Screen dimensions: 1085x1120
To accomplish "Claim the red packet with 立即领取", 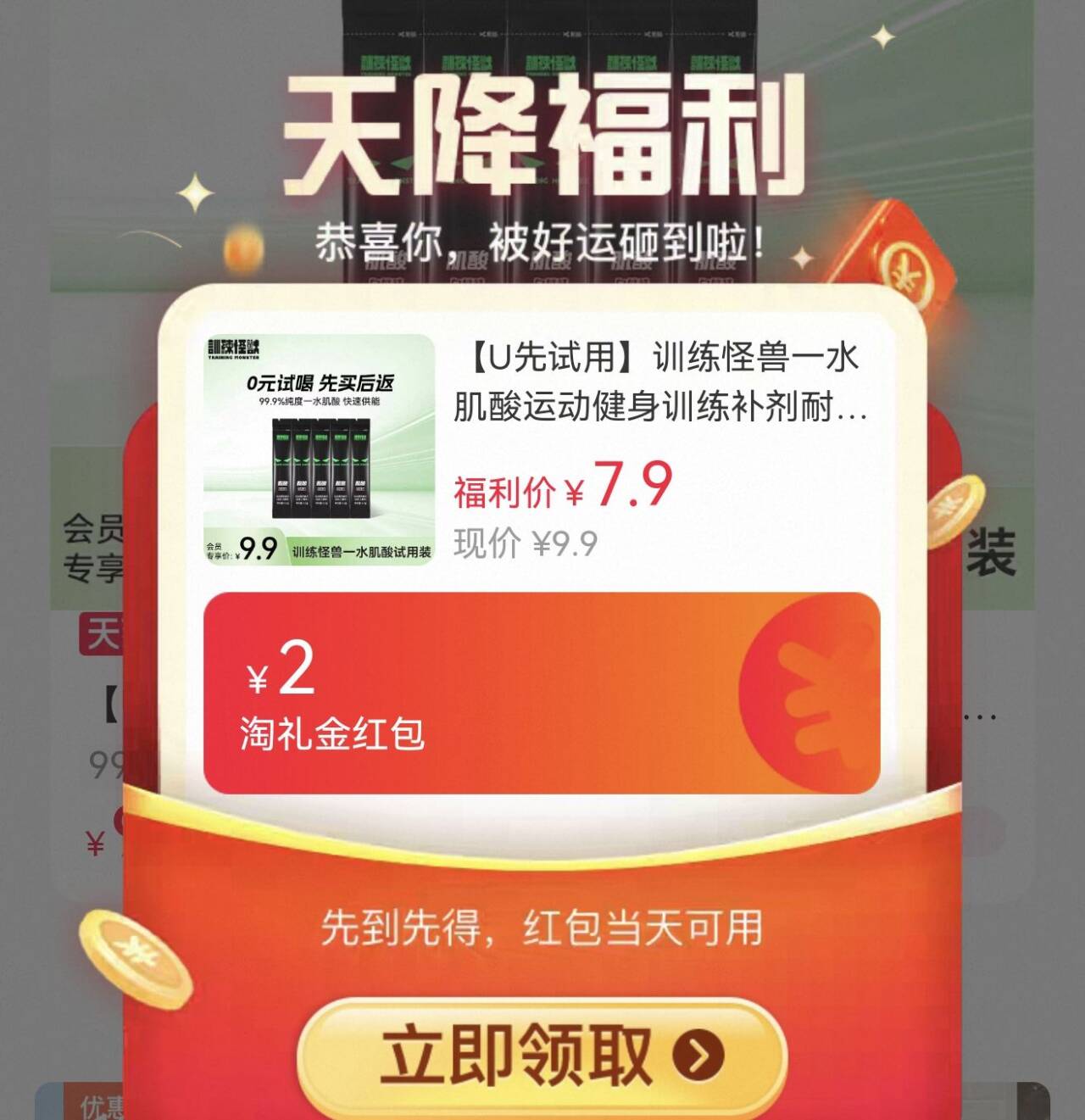I will 542,1056.
